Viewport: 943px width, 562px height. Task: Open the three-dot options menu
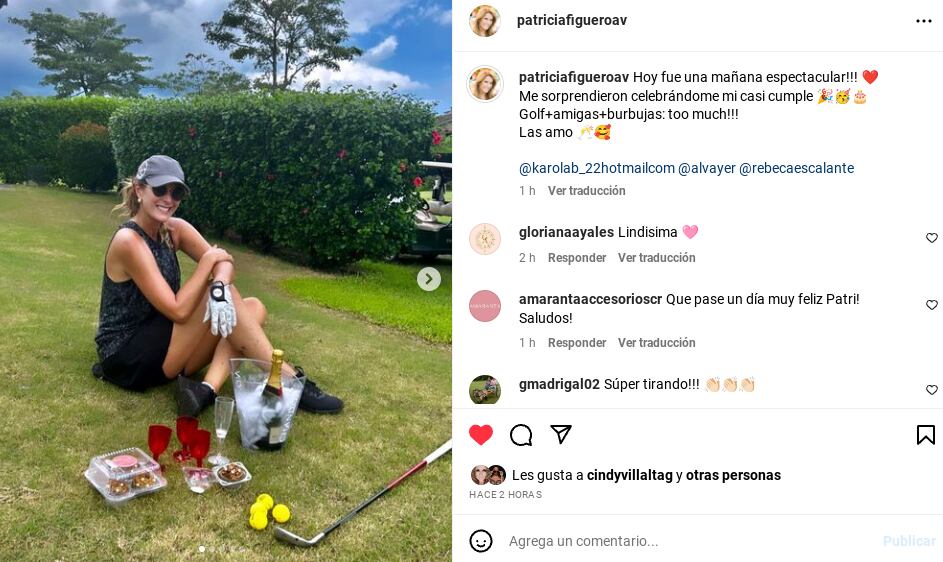[x=923, y=21]
